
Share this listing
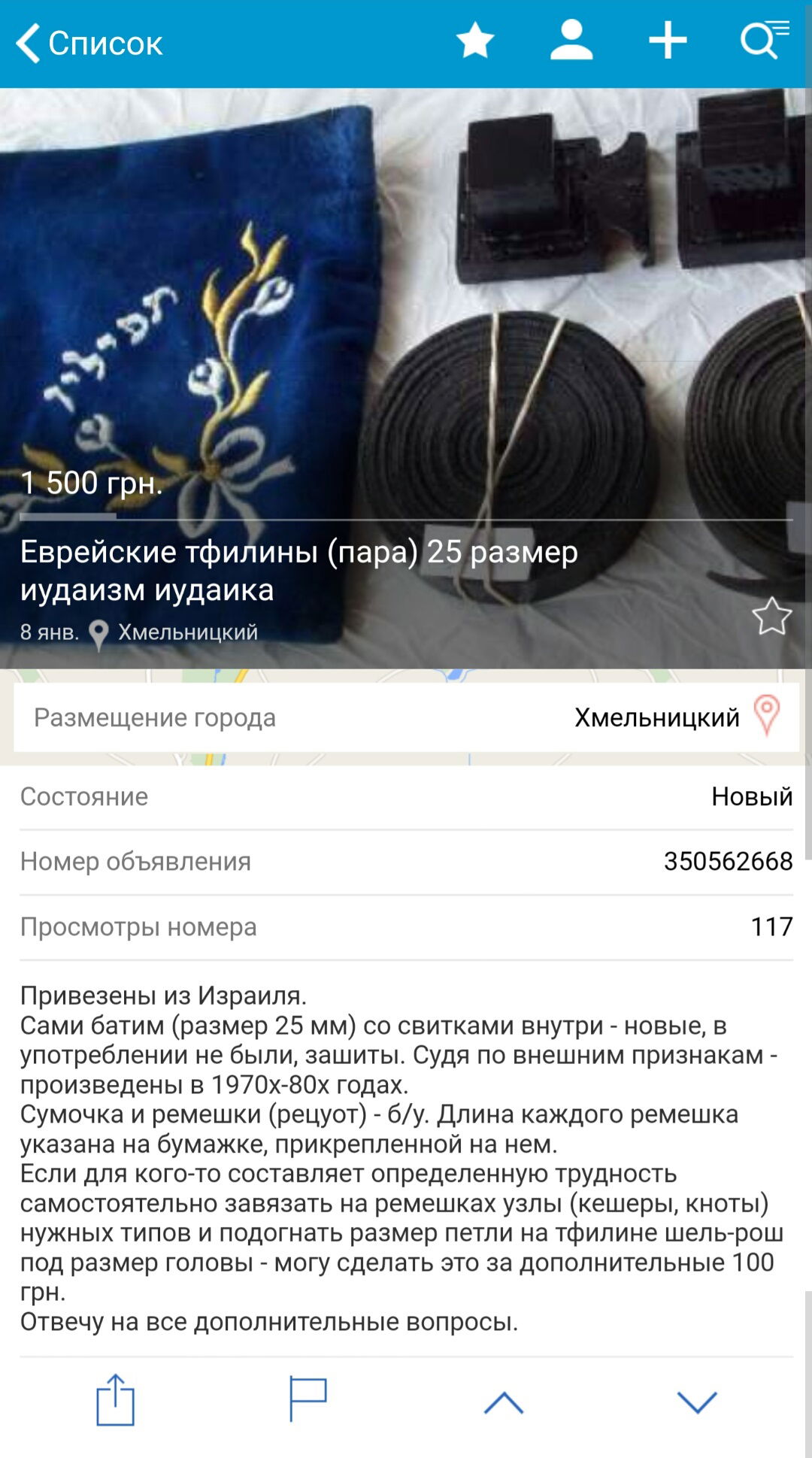(x=115, y=1400)
